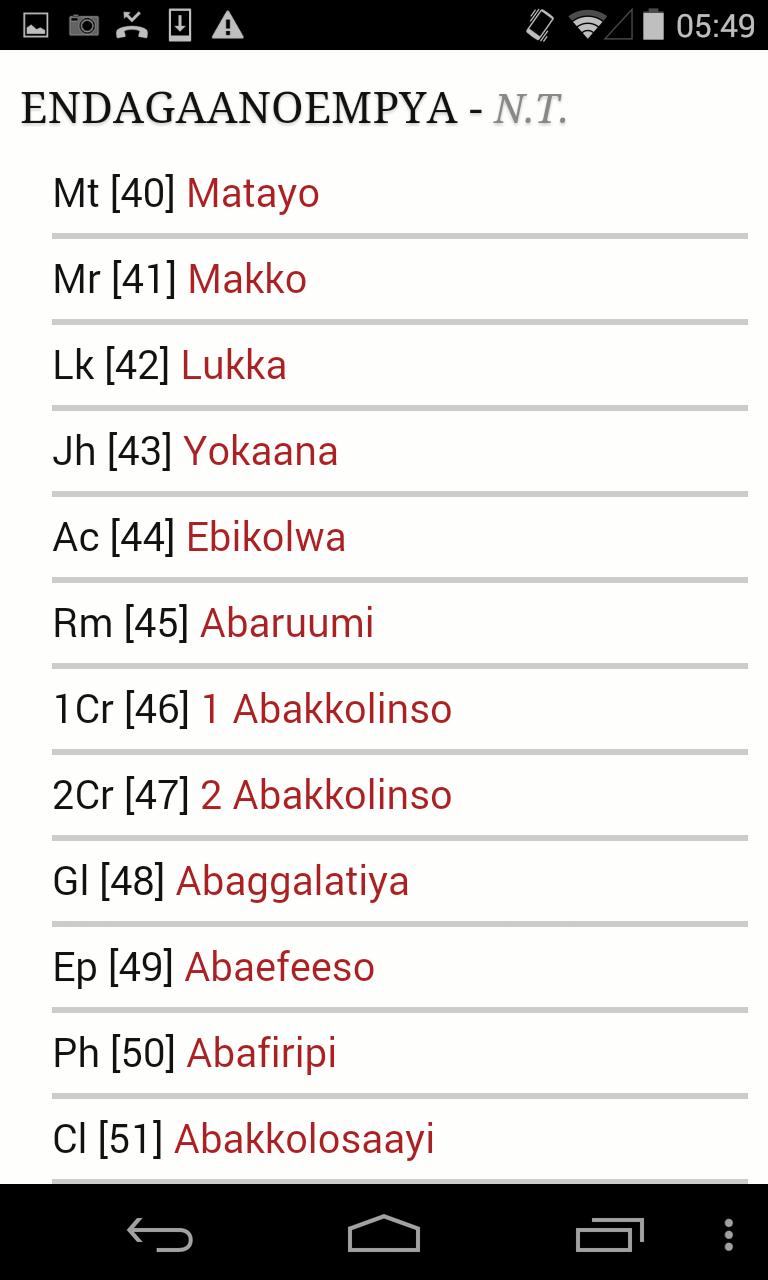Open the book Matayo

coord(252,194)
